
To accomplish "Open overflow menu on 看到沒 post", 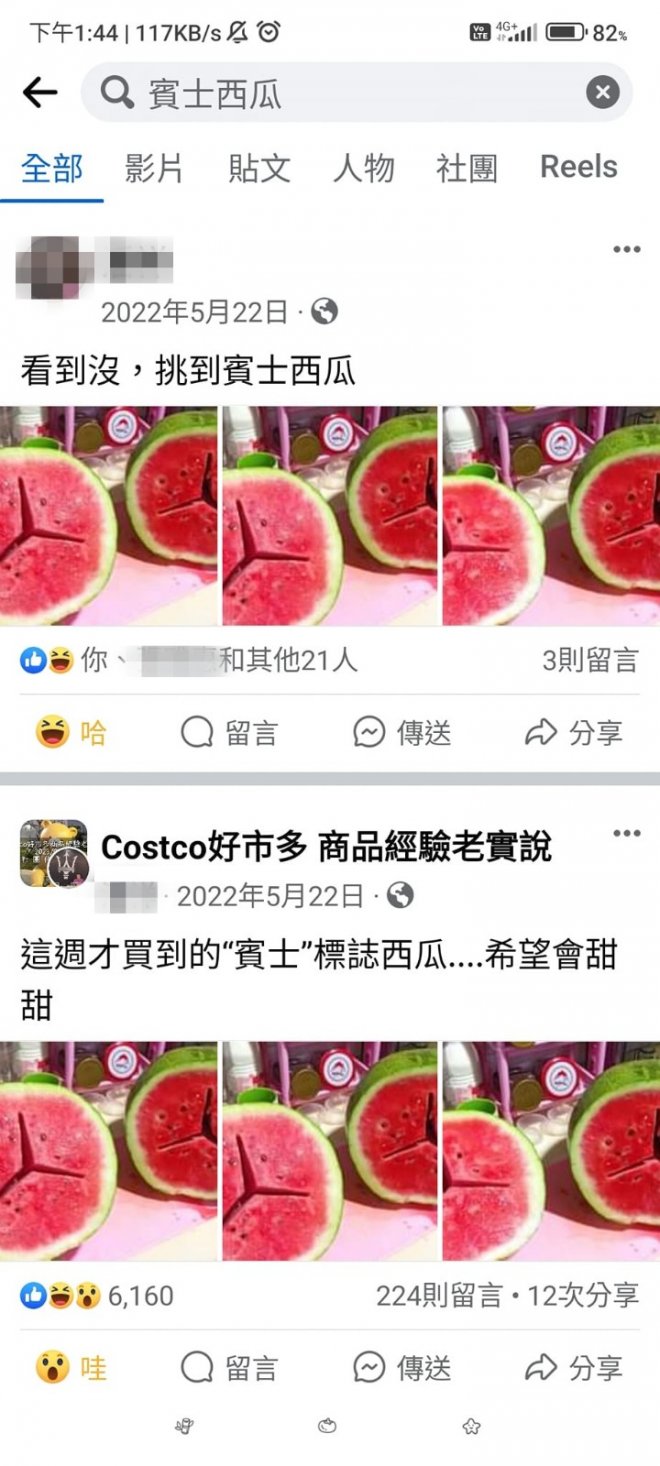I will click(626, 250).
